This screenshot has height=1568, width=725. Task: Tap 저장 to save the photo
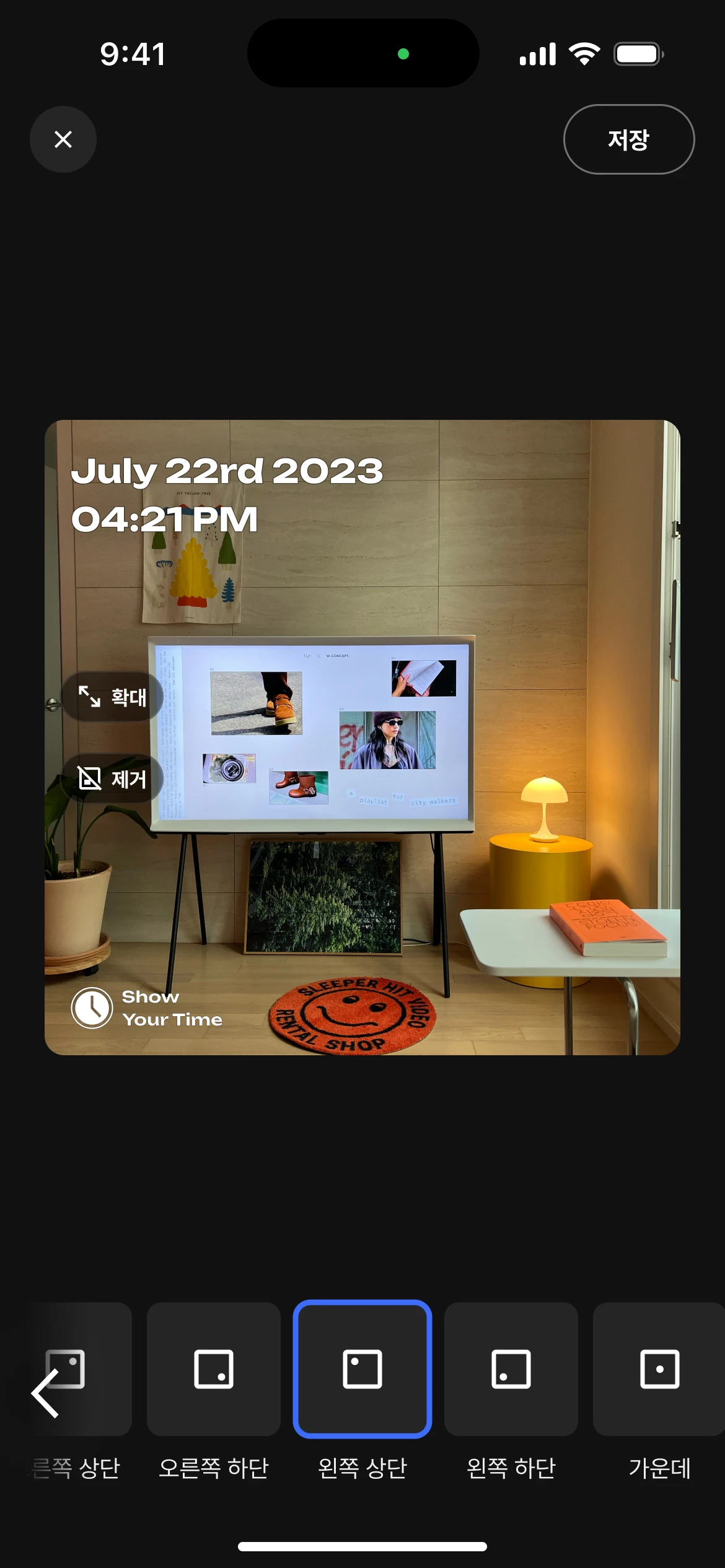628,139
